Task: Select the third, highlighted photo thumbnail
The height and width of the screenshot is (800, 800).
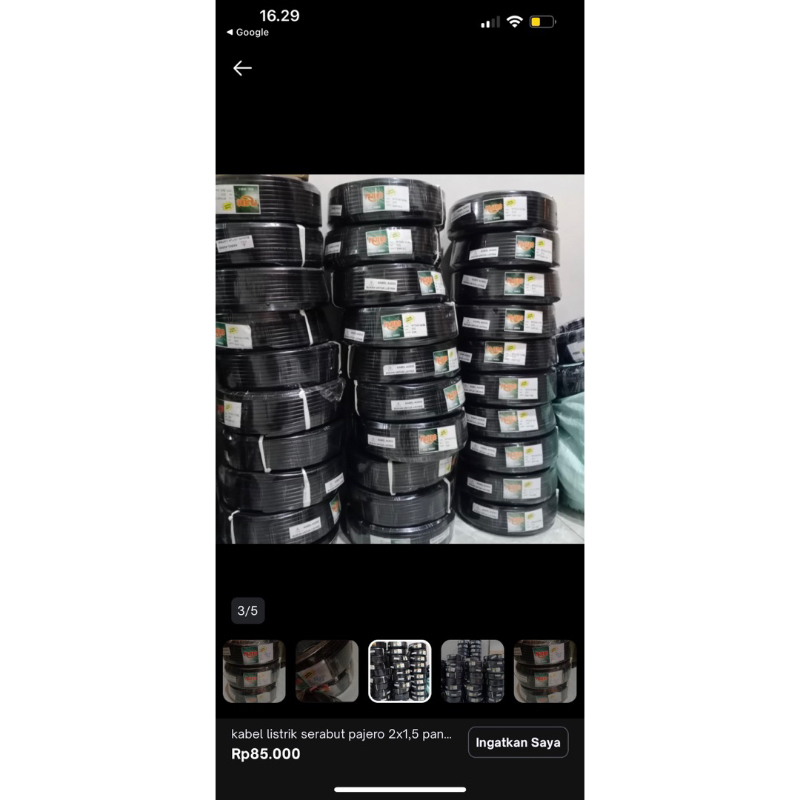Action: (x=400, y=671)
